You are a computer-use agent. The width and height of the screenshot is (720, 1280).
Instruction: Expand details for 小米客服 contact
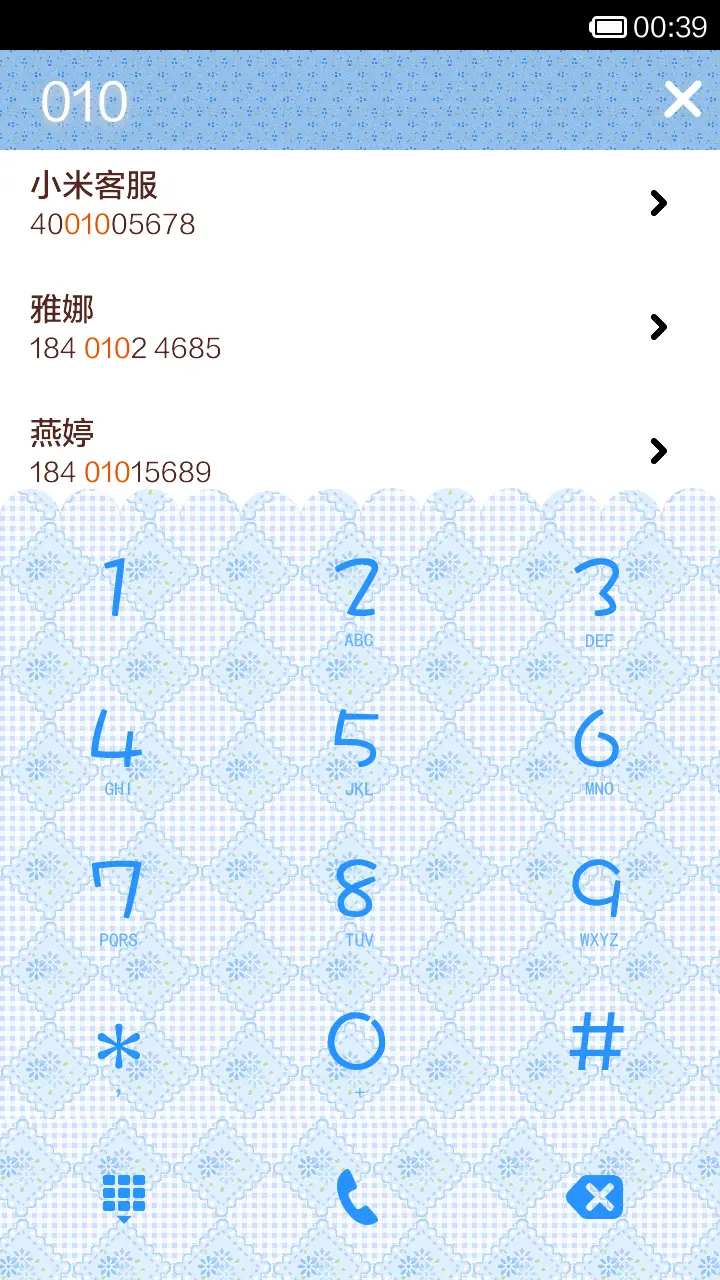pyautogui.click(x=658, y=203)
